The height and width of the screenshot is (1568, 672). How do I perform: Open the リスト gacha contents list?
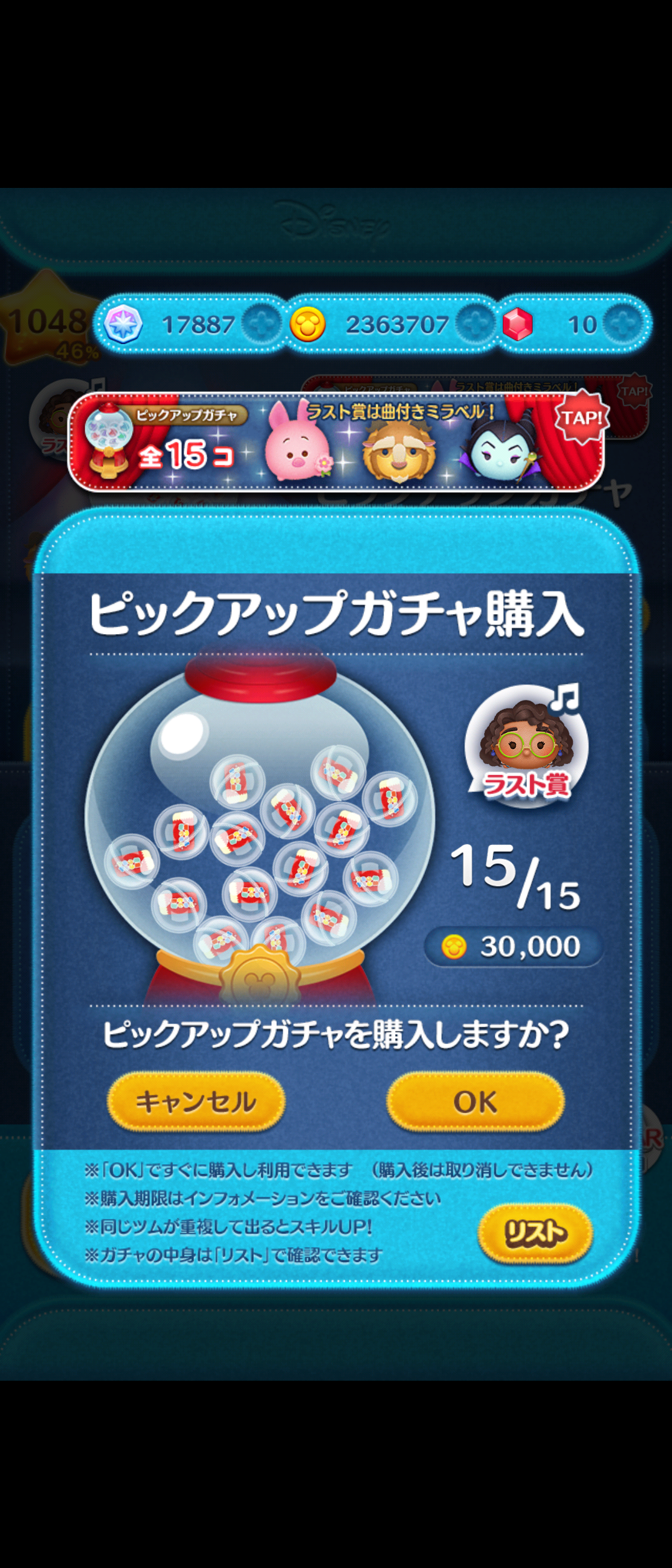click(535, 1233)
